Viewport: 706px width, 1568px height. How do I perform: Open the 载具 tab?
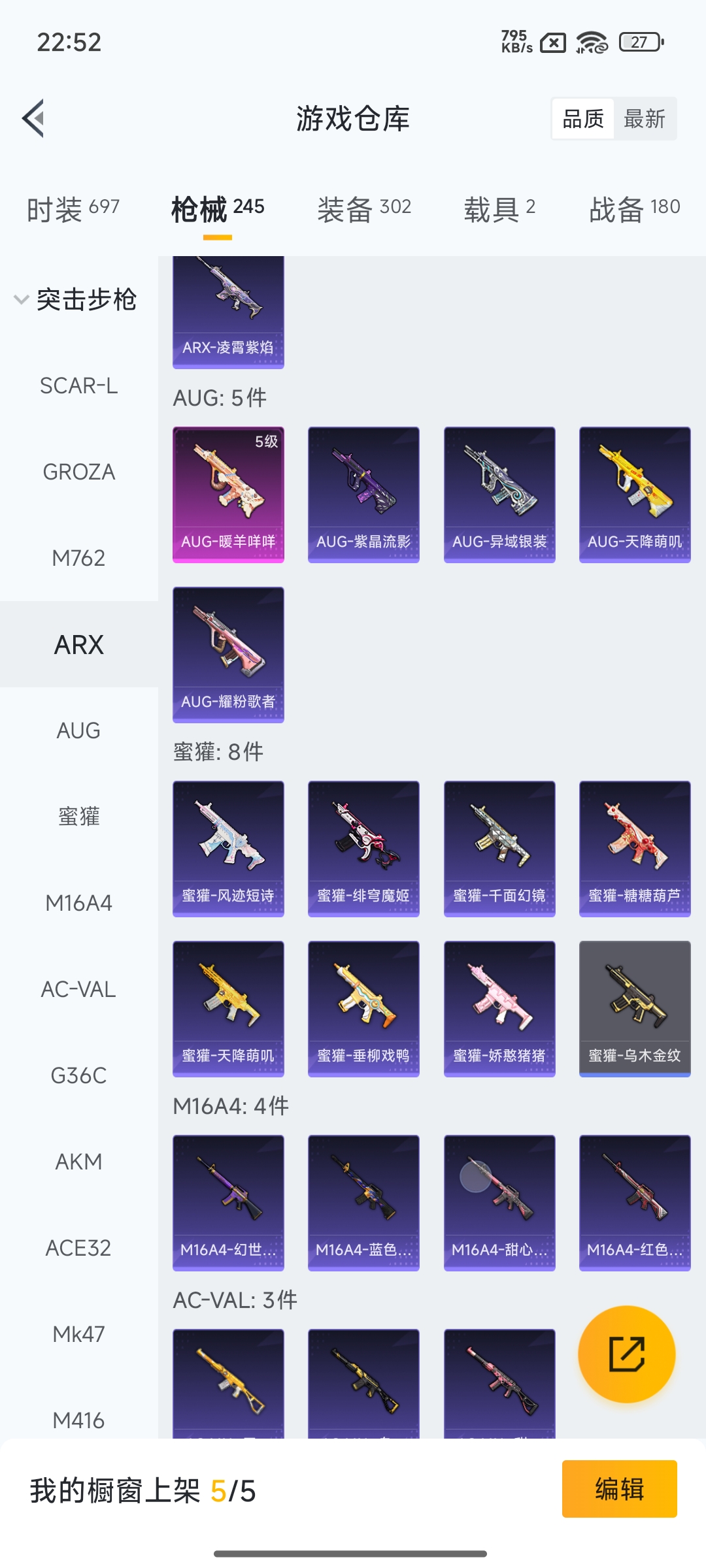coord(499,209)
